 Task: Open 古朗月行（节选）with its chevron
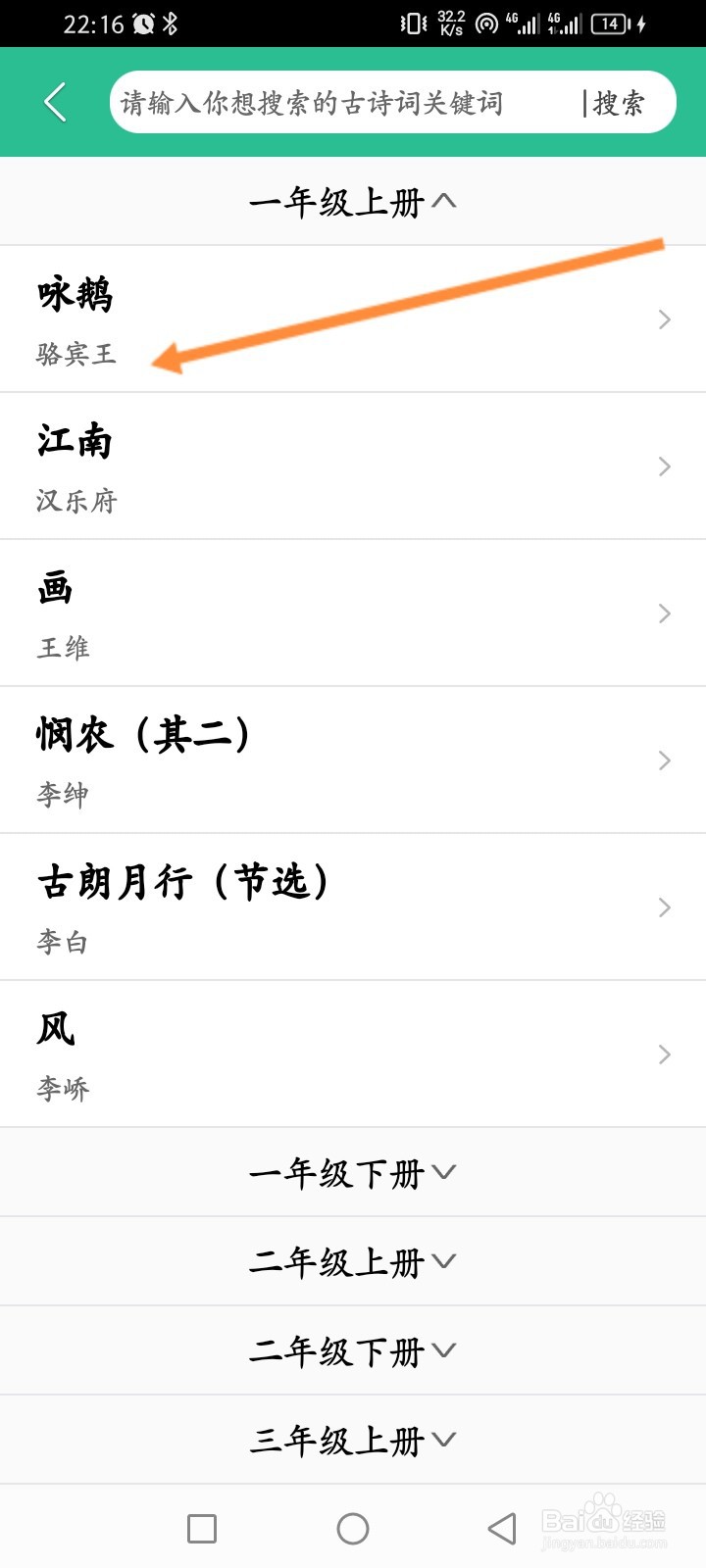(663, 907)
